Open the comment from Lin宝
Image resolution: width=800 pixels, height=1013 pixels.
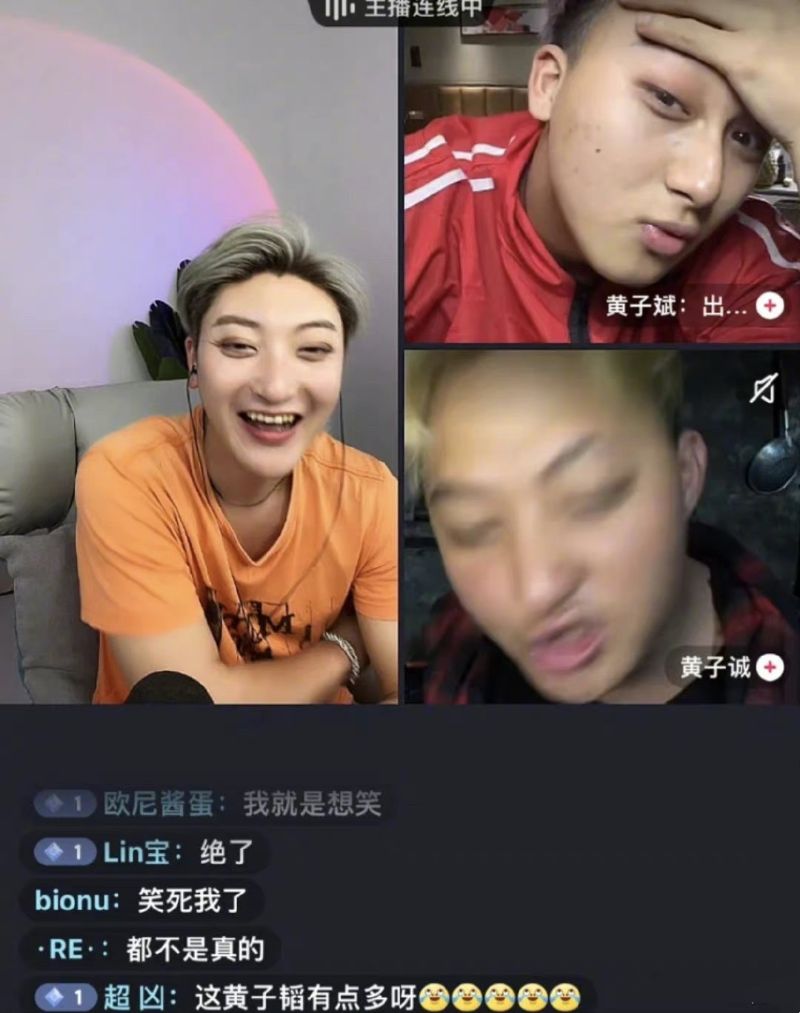pos(145,852)
